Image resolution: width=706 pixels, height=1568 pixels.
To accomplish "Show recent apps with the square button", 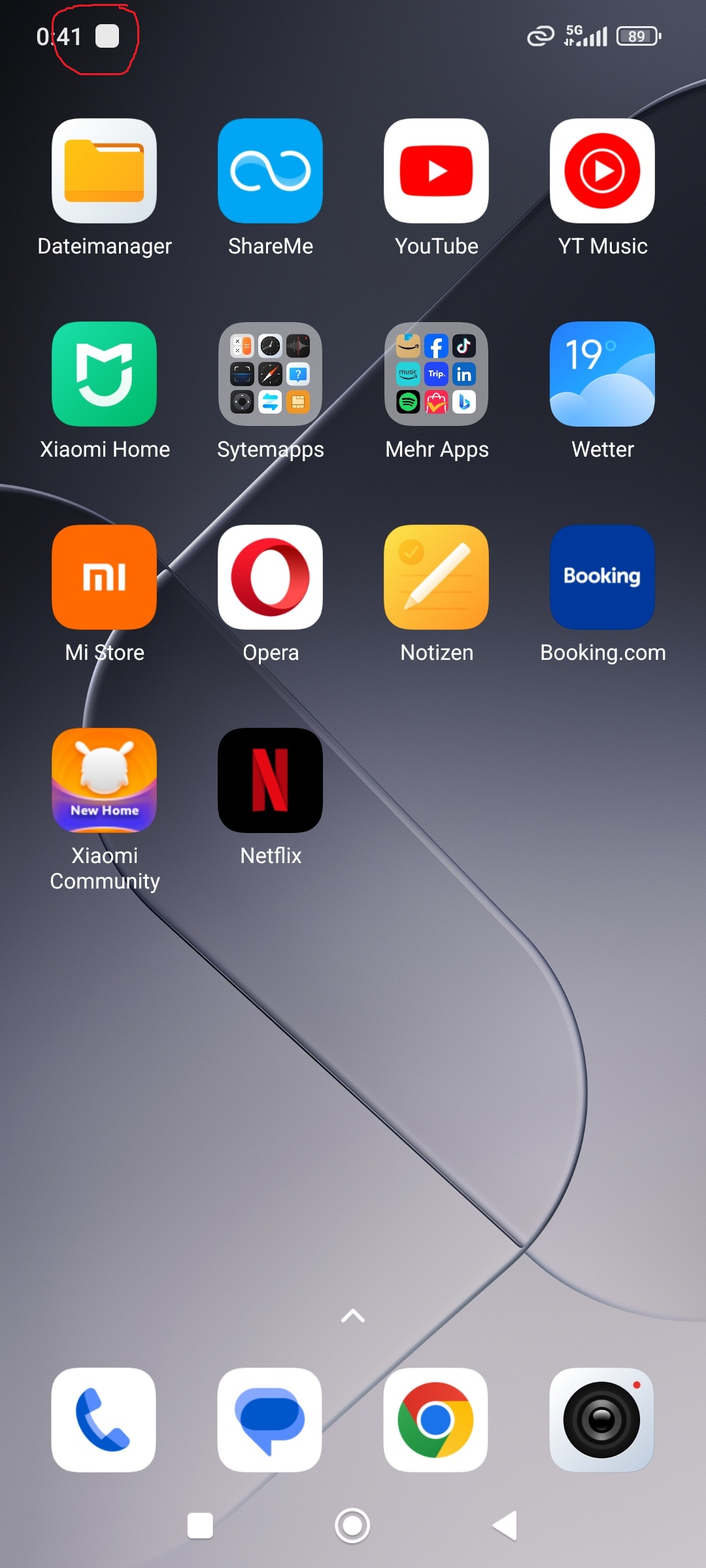I will 200,1526.
